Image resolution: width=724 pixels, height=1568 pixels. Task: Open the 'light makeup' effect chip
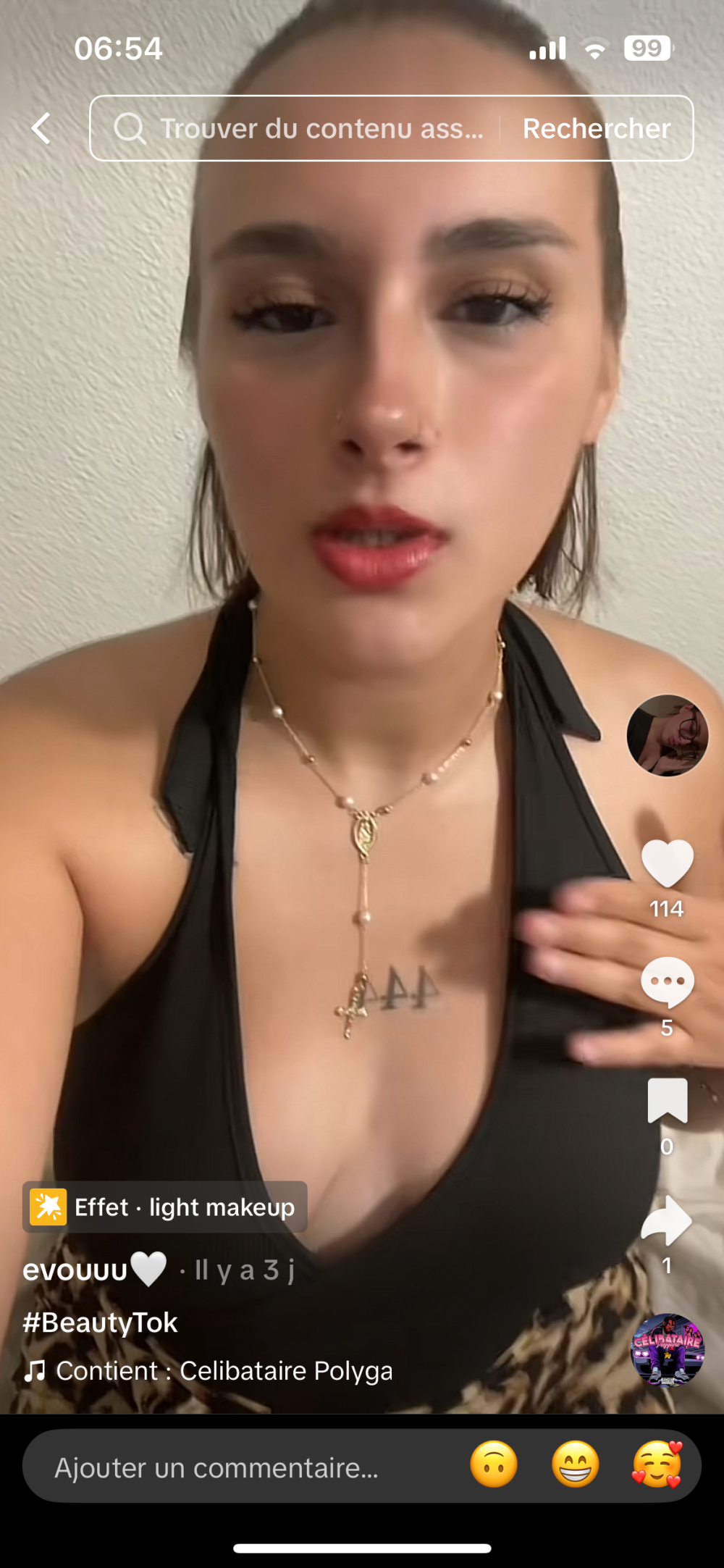[165, 1207]
